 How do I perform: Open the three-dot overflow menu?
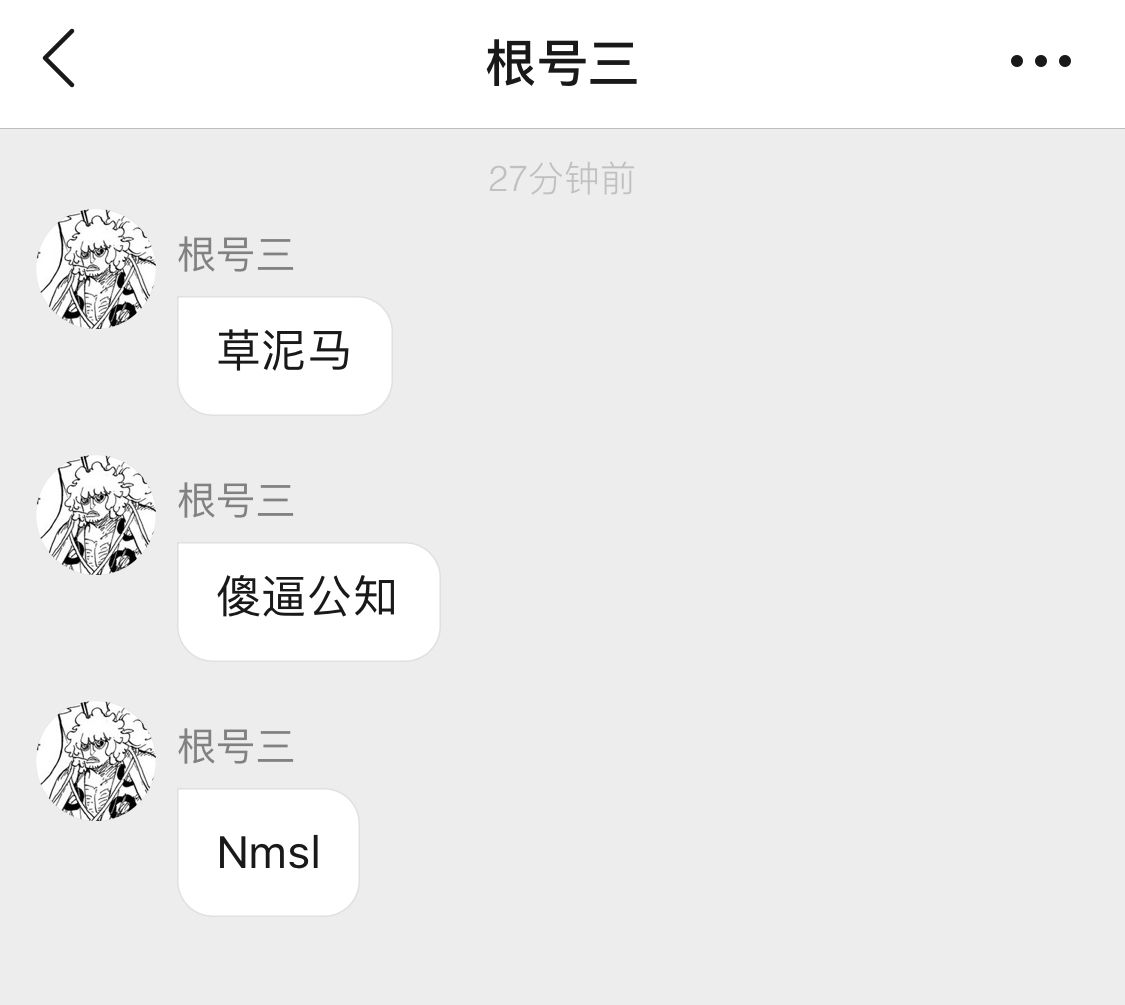tap(1040, 61)
